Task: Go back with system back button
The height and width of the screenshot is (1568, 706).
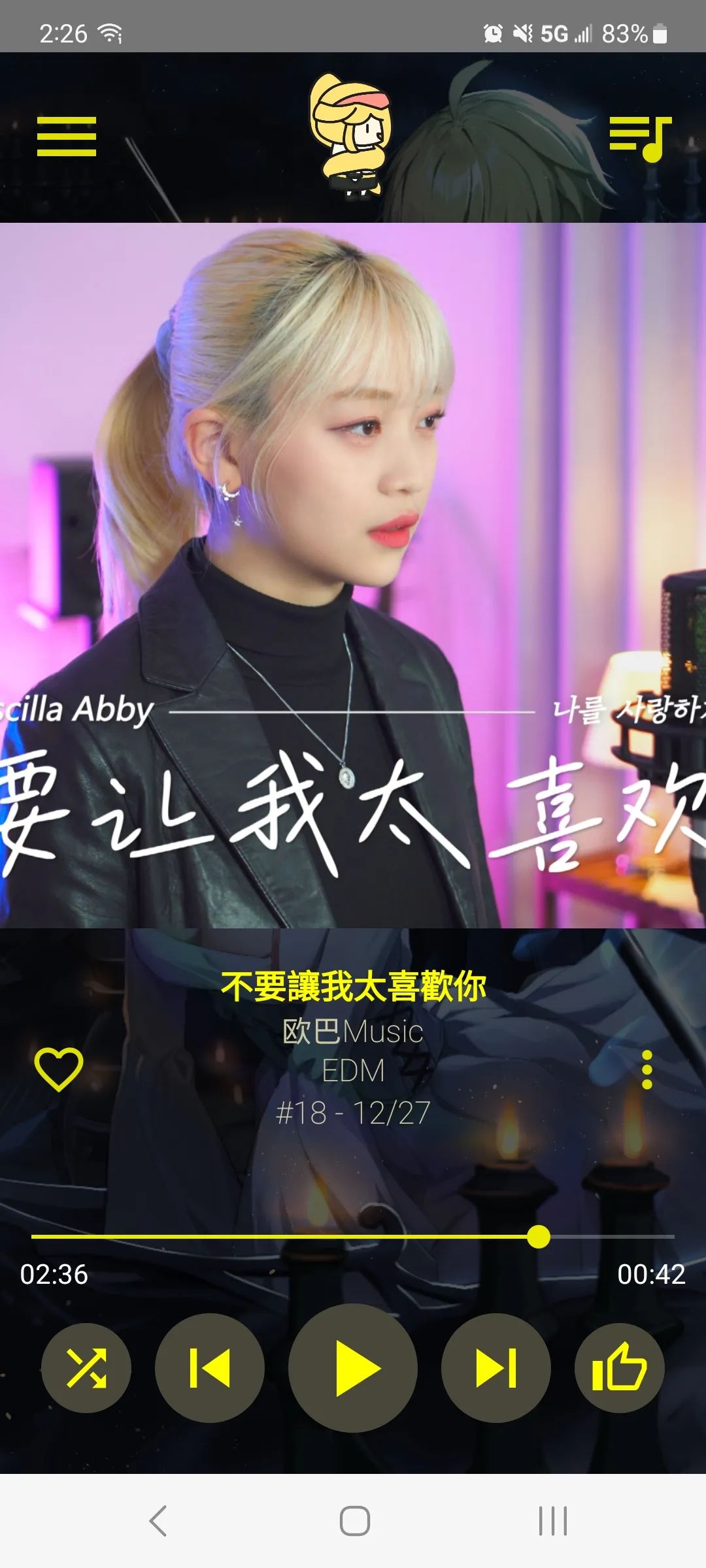Action: 158,1521
